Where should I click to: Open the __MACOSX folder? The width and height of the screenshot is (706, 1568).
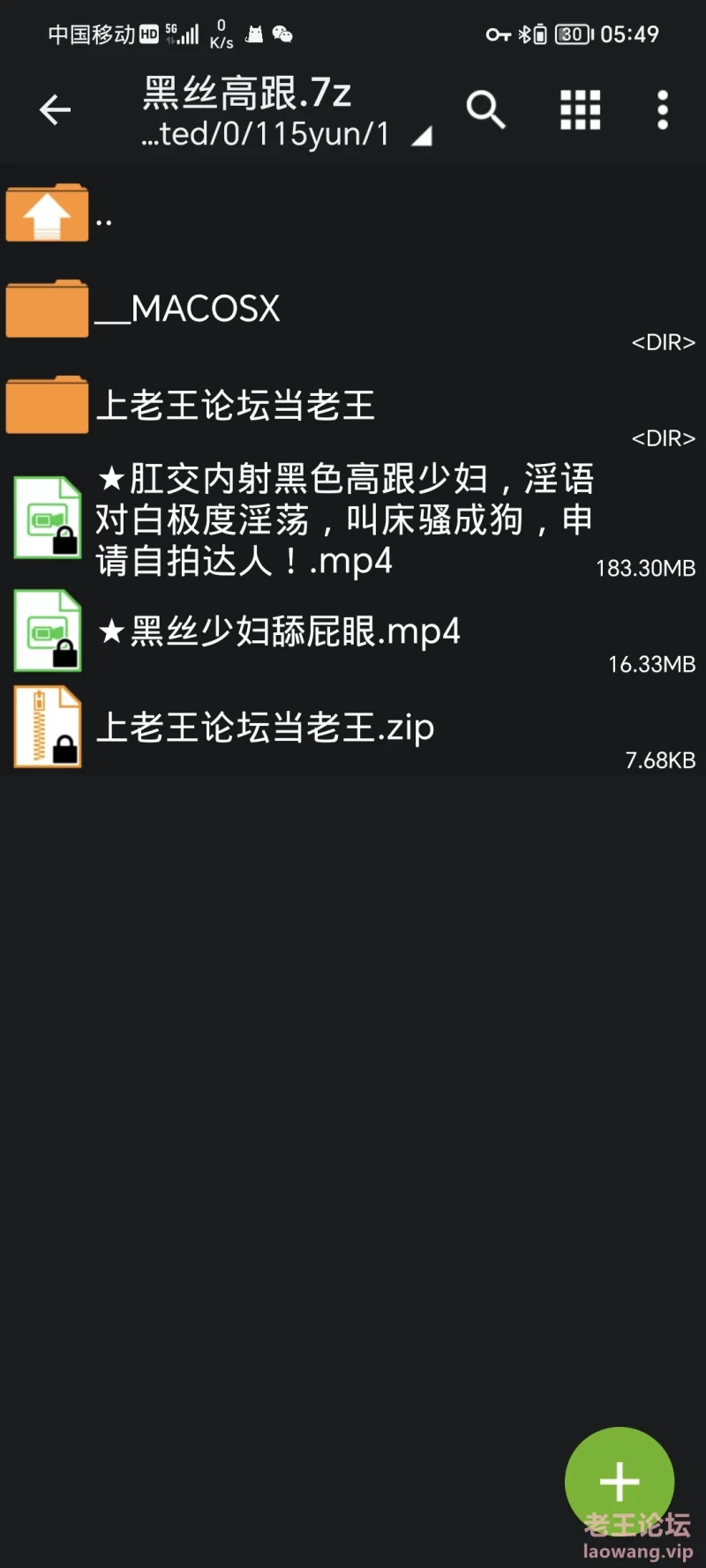[x=353, y=309]
